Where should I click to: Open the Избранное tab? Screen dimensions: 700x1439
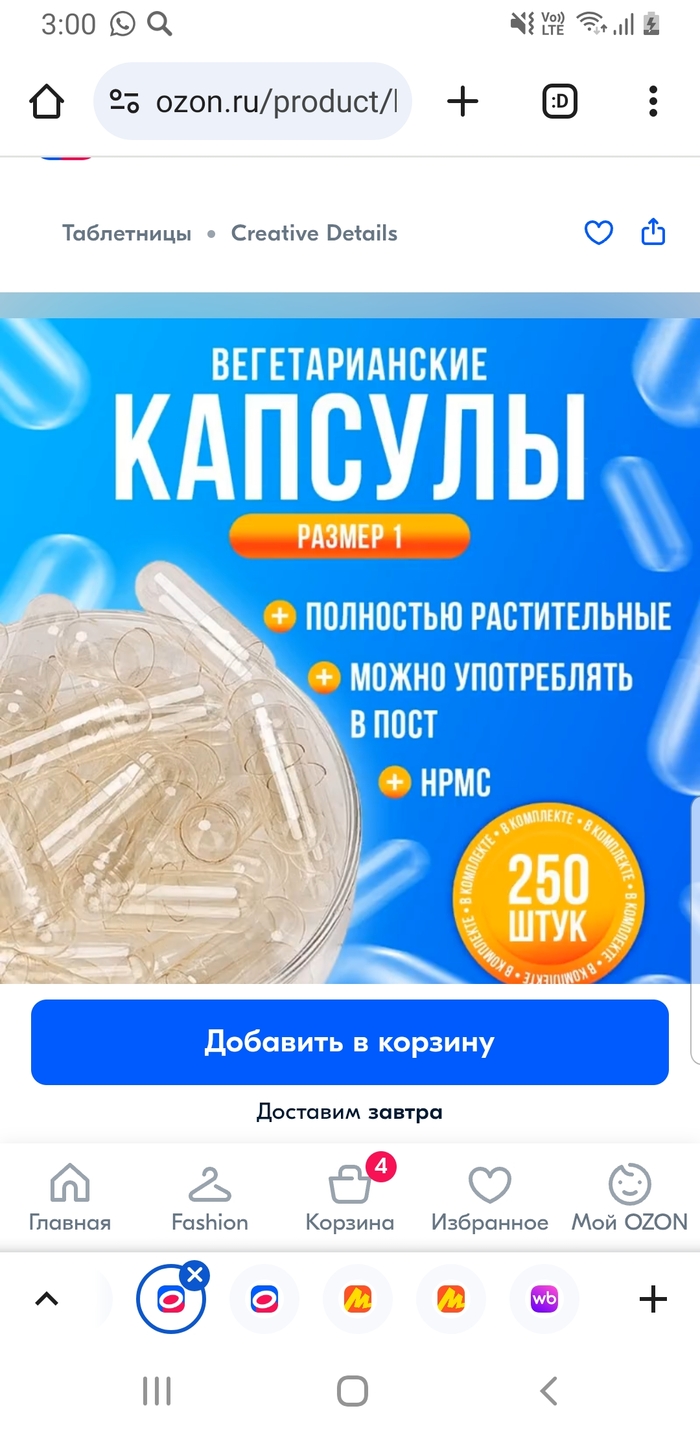point(490,1197)
